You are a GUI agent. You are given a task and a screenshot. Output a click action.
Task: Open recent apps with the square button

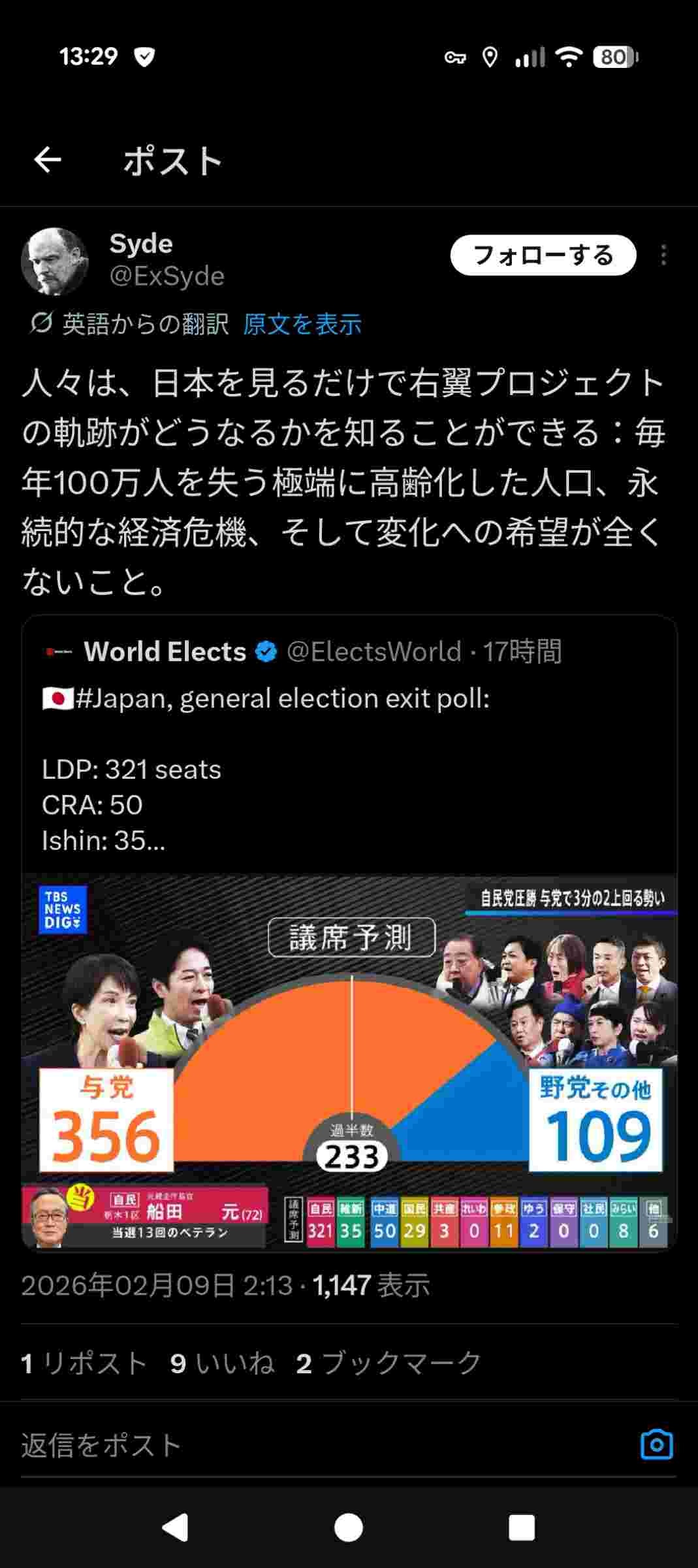coord(521,1528)
